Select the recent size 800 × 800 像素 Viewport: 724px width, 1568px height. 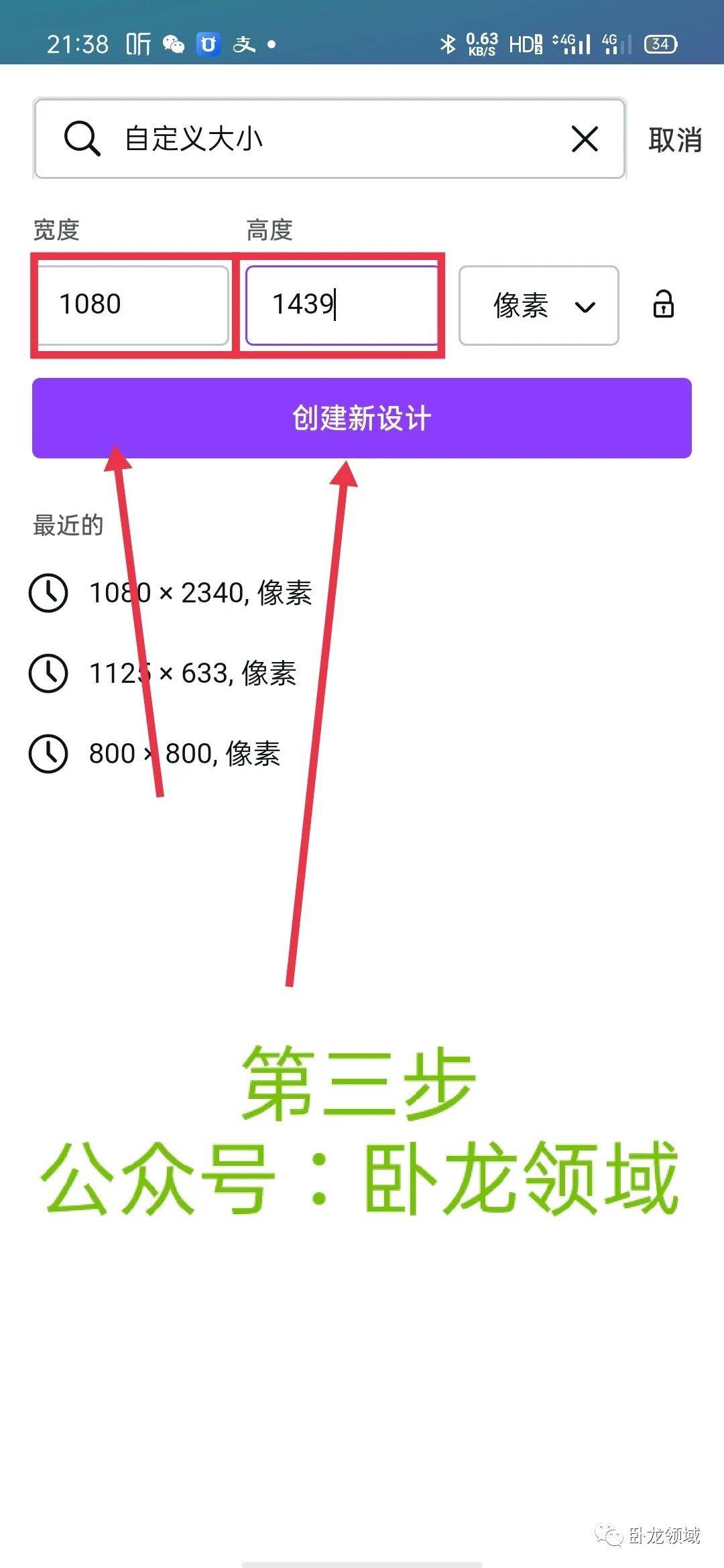(184, 754)
